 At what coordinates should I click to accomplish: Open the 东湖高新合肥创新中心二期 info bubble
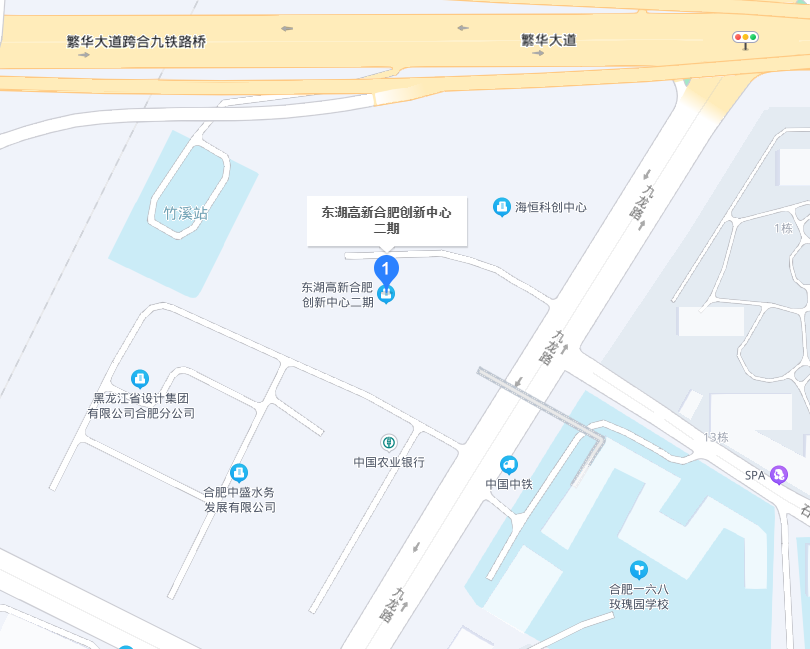(386, 220)
